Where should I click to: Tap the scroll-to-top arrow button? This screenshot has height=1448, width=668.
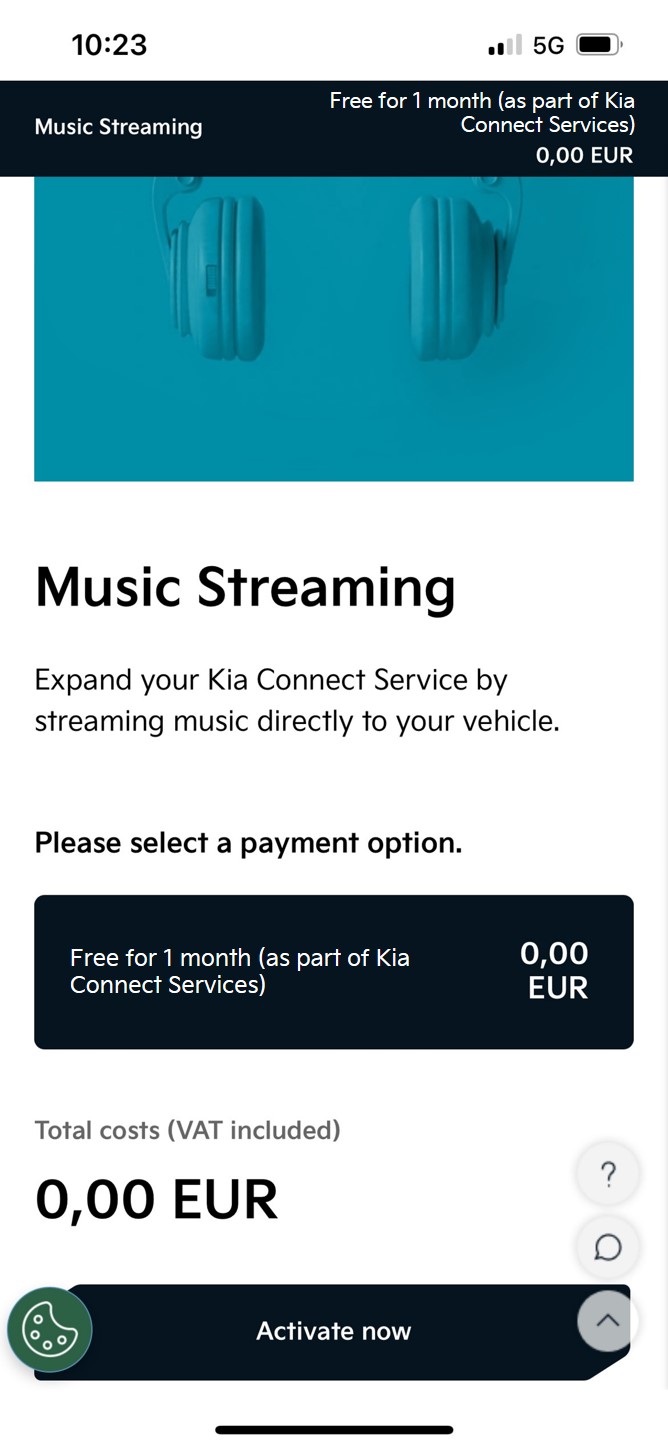point(607,1320)
